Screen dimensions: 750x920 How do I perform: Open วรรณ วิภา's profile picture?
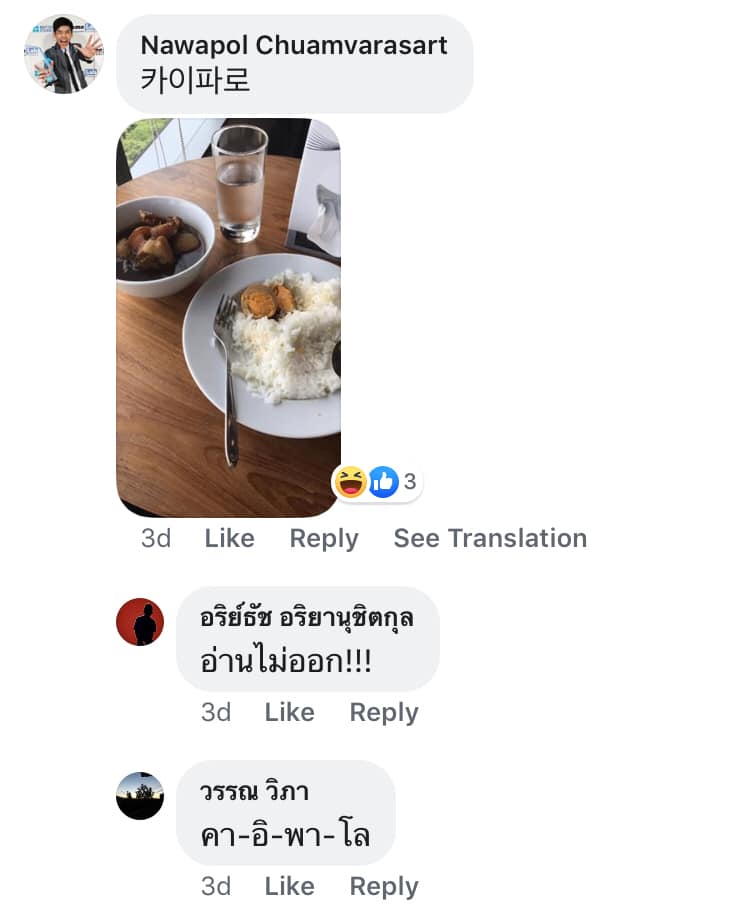(140, 796)
